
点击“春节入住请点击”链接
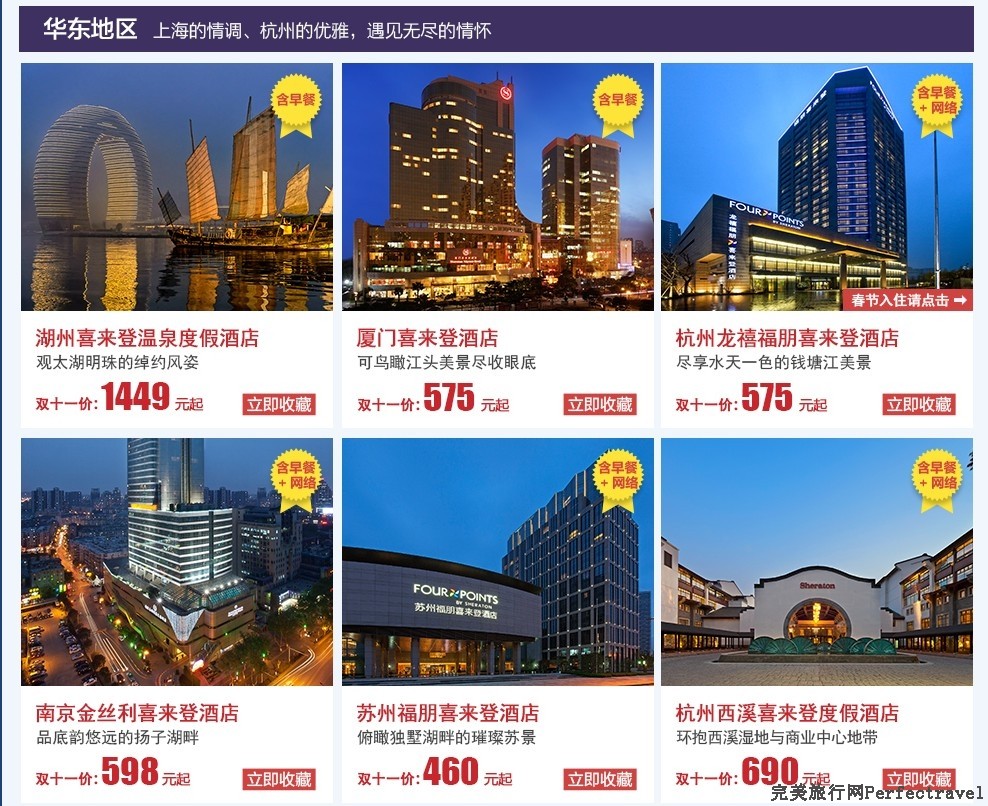(908, 300)
